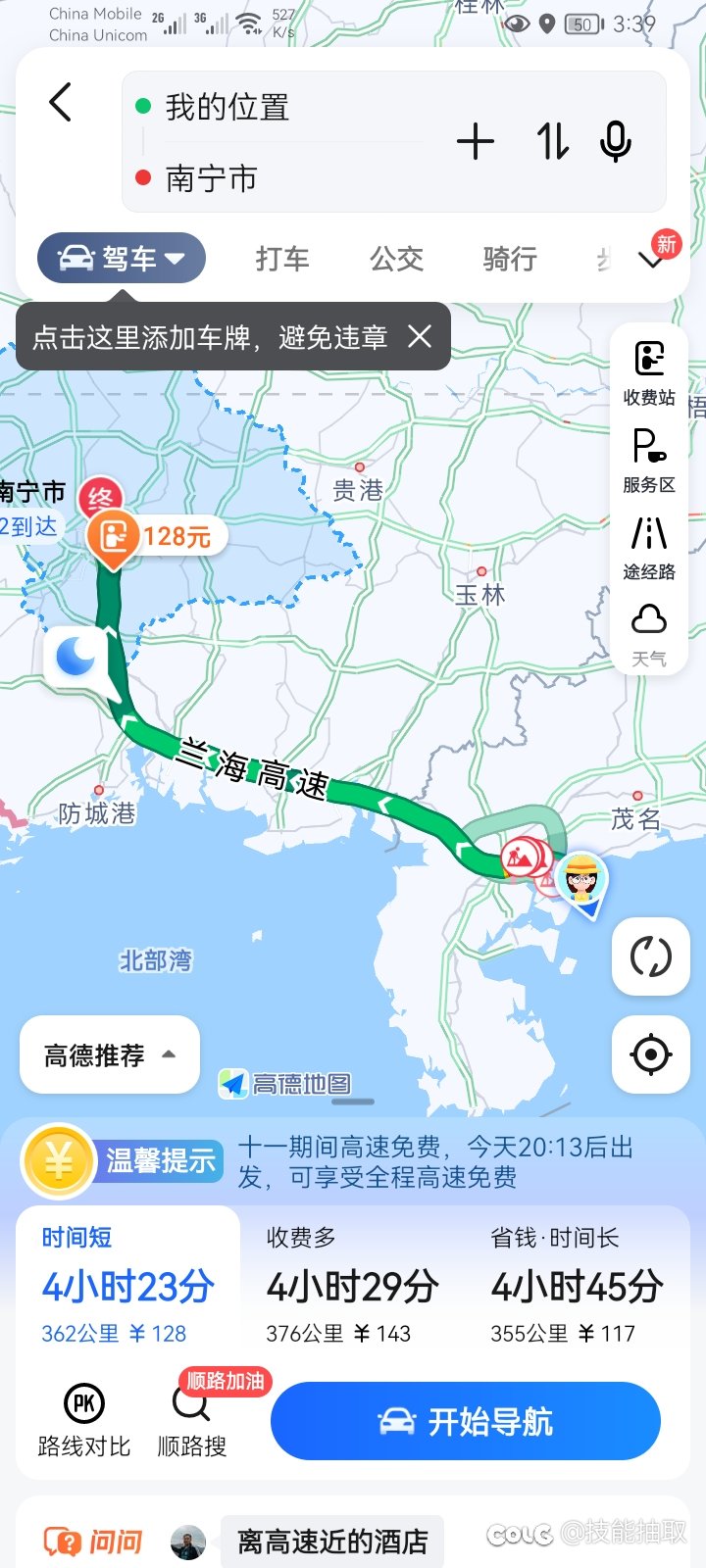Expand the 高德推荐 route preference
Viewport: 706px width, 1568px height.
click(110, 1055)
